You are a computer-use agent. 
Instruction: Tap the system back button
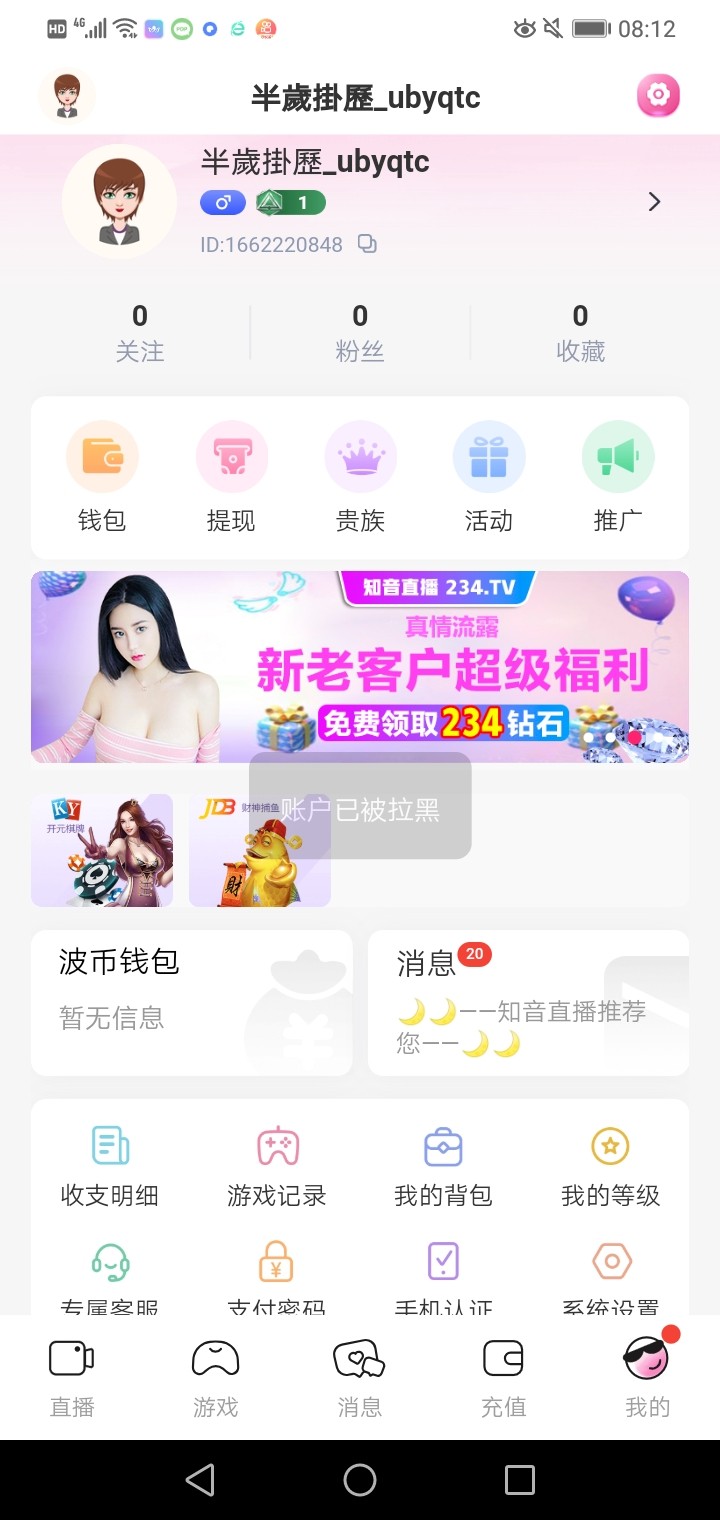[200, 1480]
